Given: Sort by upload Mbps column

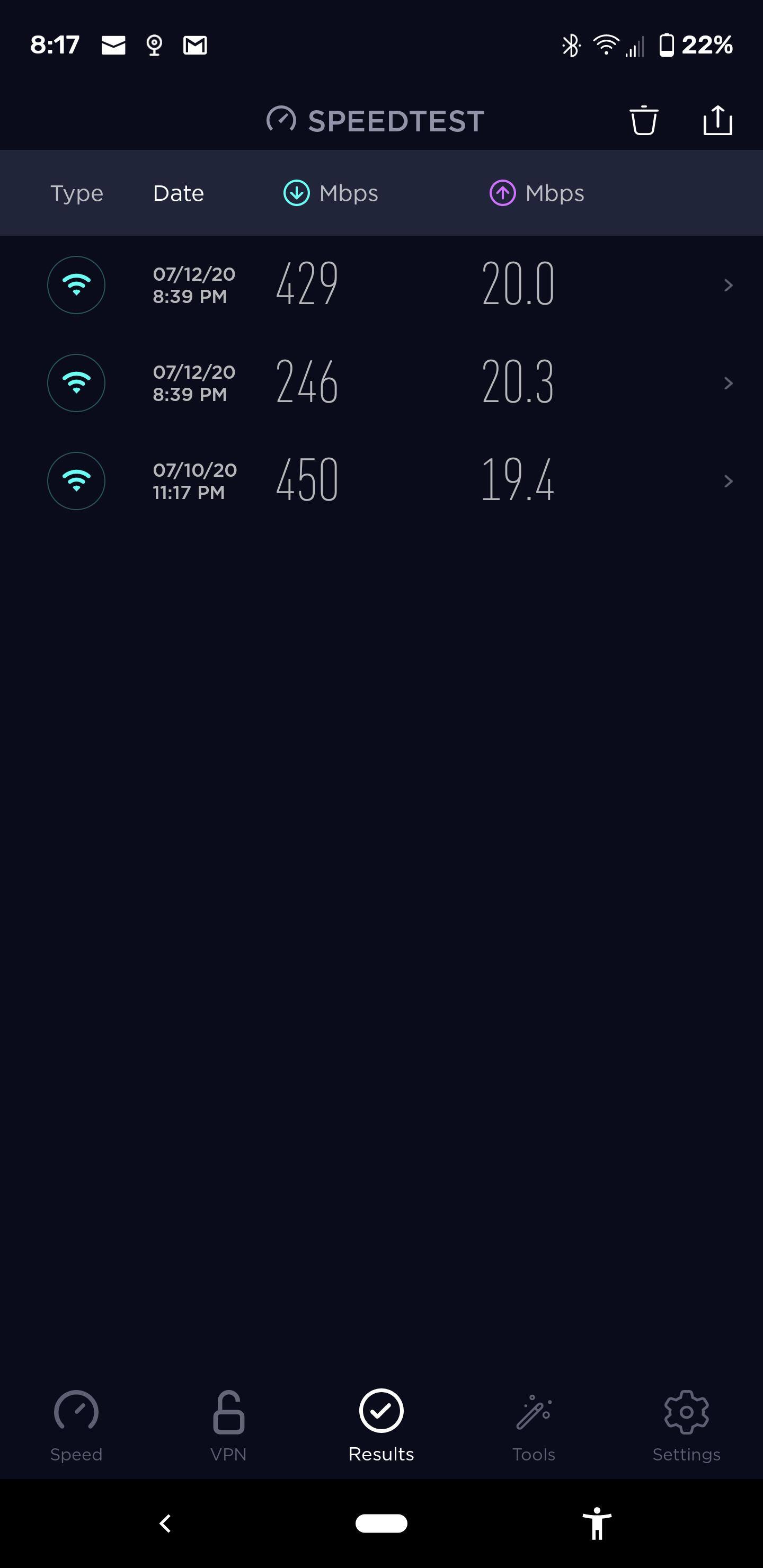Looking at the screenshot, I should 537,193.
